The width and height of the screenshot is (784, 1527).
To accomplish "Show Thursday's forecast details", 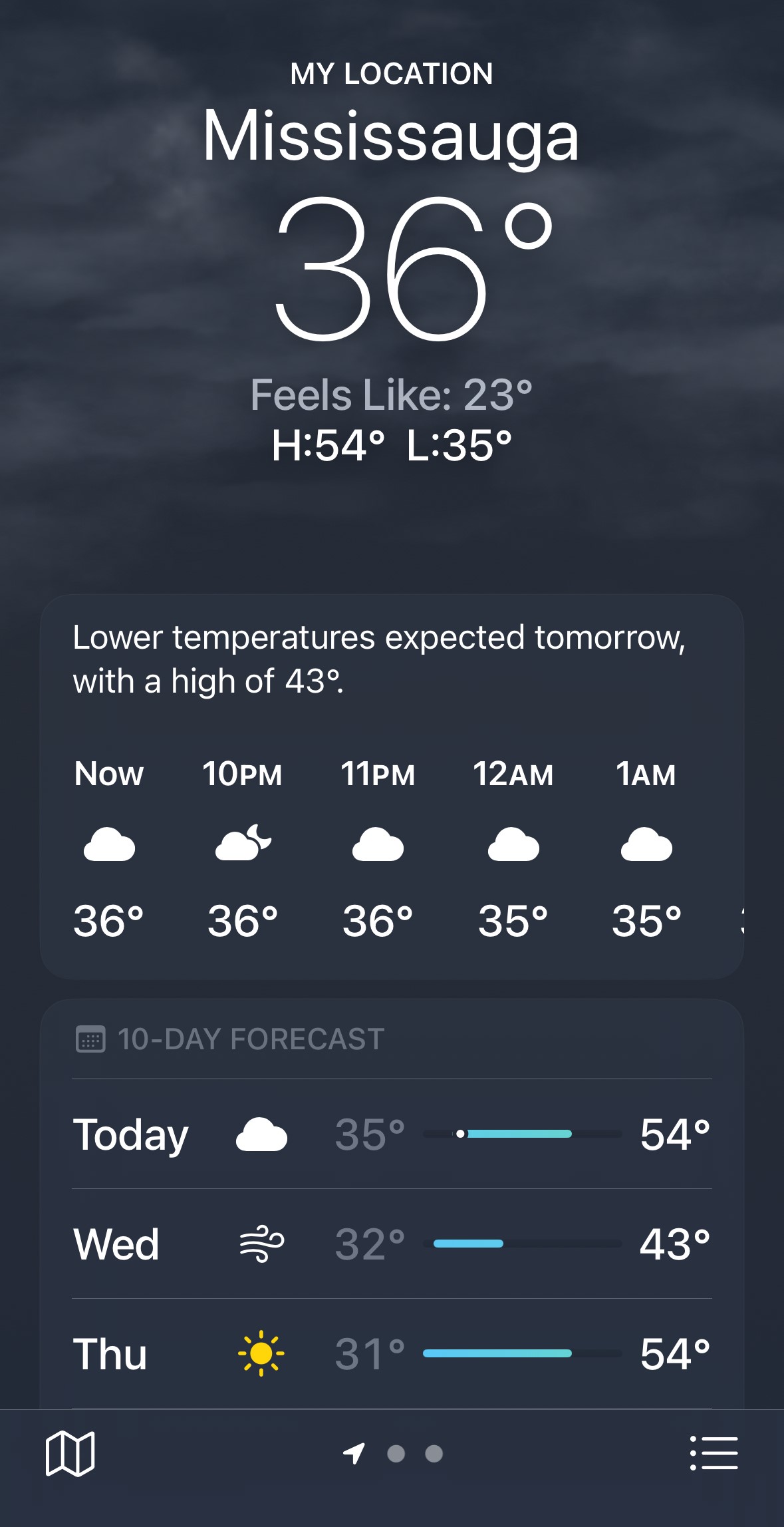I will [x=392, y=1353].
